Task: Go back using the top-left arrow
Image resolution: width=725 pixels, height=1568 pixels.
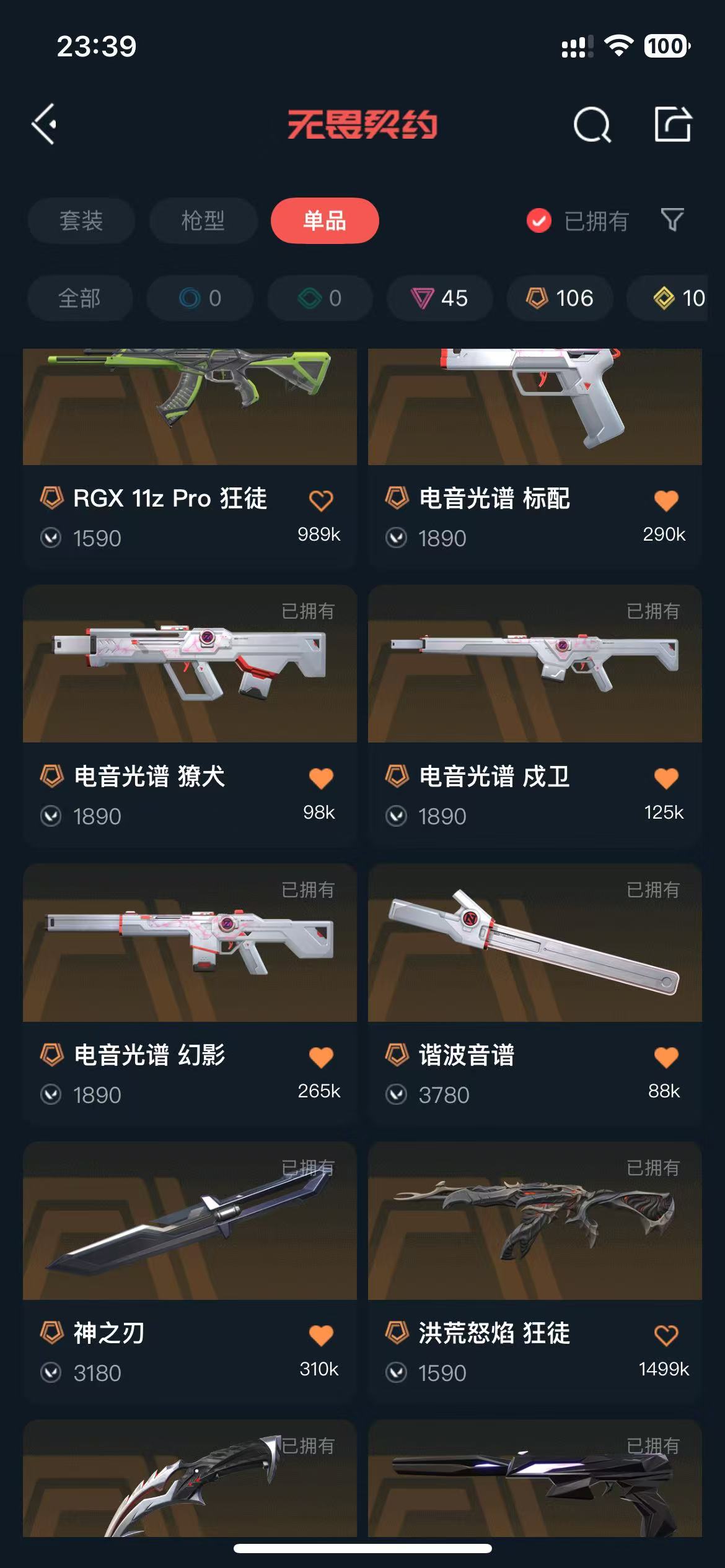Action: [45, 124]
